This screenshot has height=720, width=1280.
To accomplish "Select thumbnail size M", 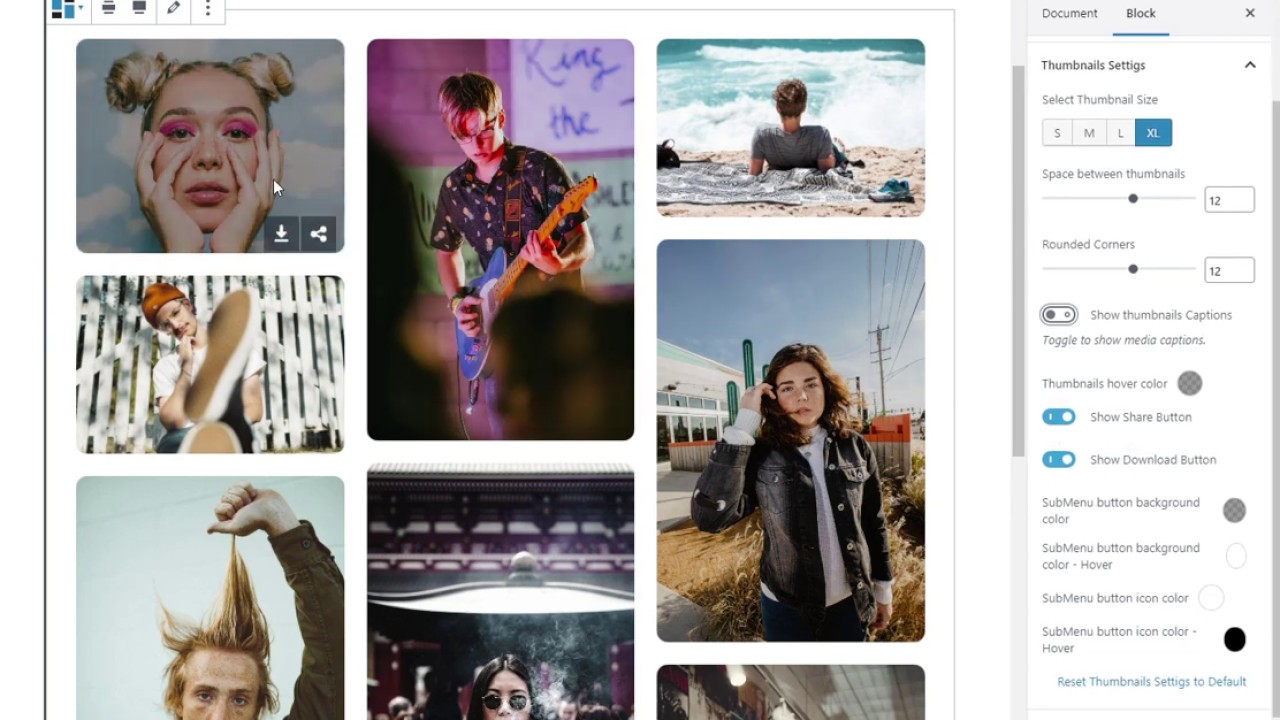I will pyautogui.click(x=1089, y=133).
